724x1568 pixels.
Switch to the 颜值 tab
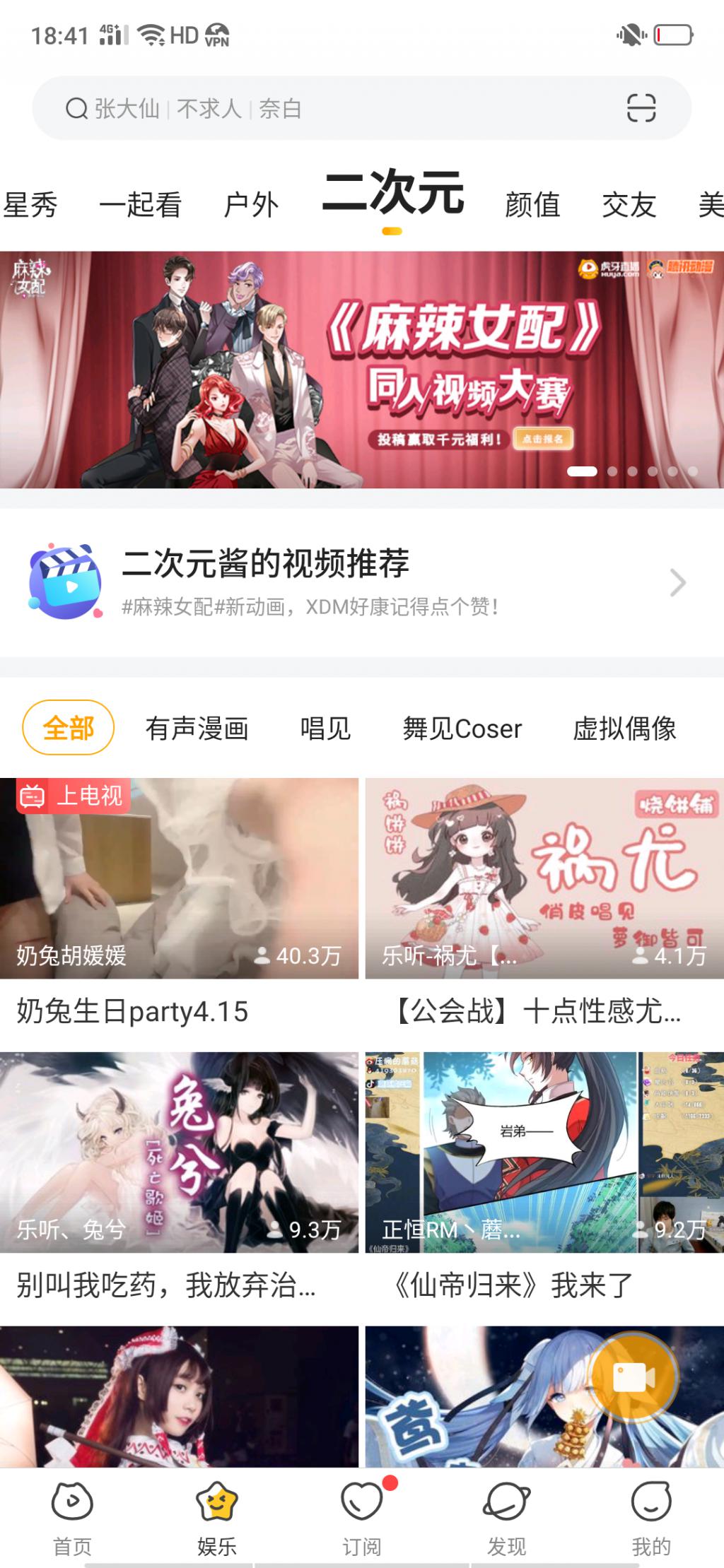click(532, 206)
